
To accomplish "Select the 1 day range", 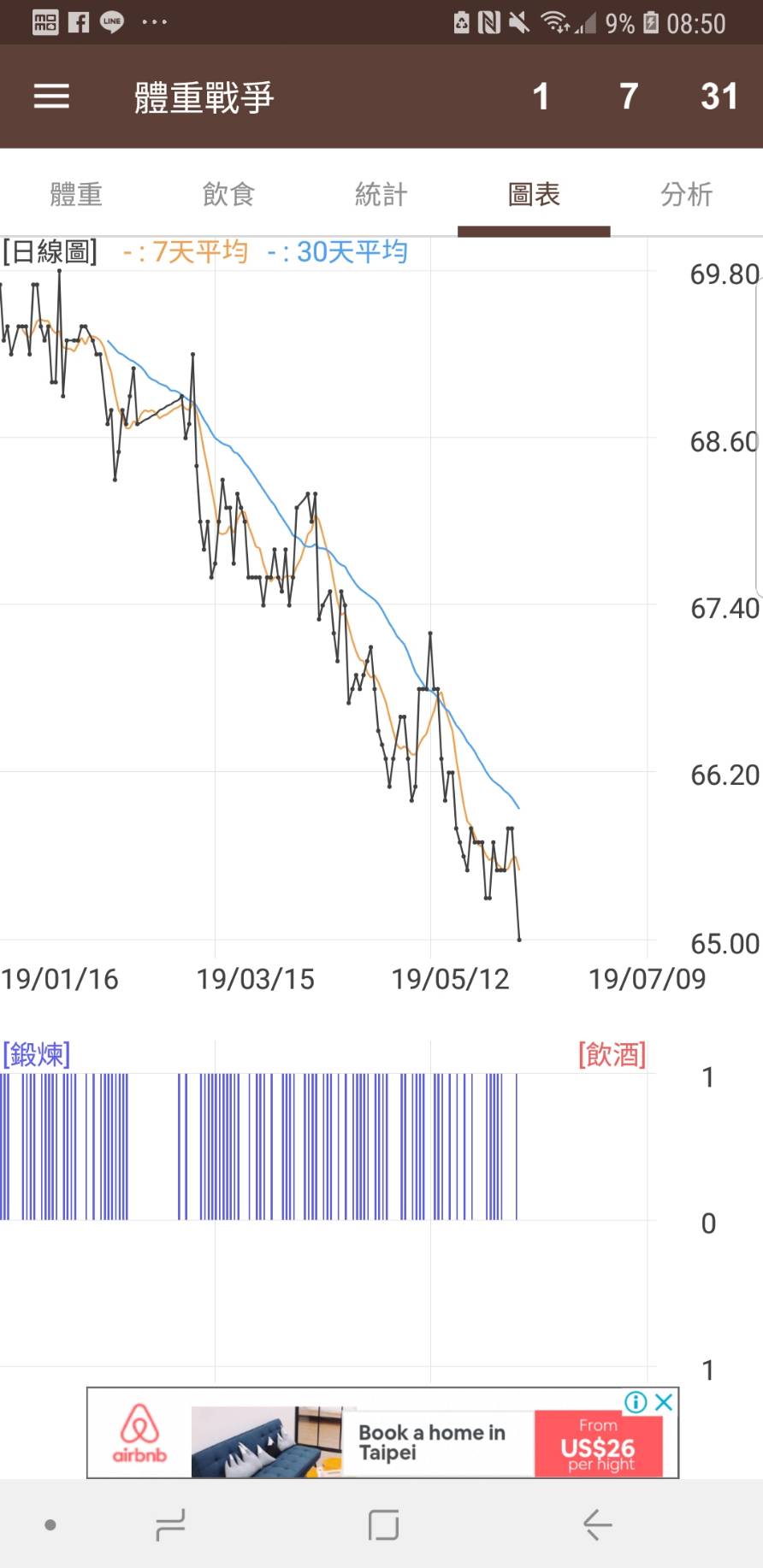I will [x=541, y=97].
